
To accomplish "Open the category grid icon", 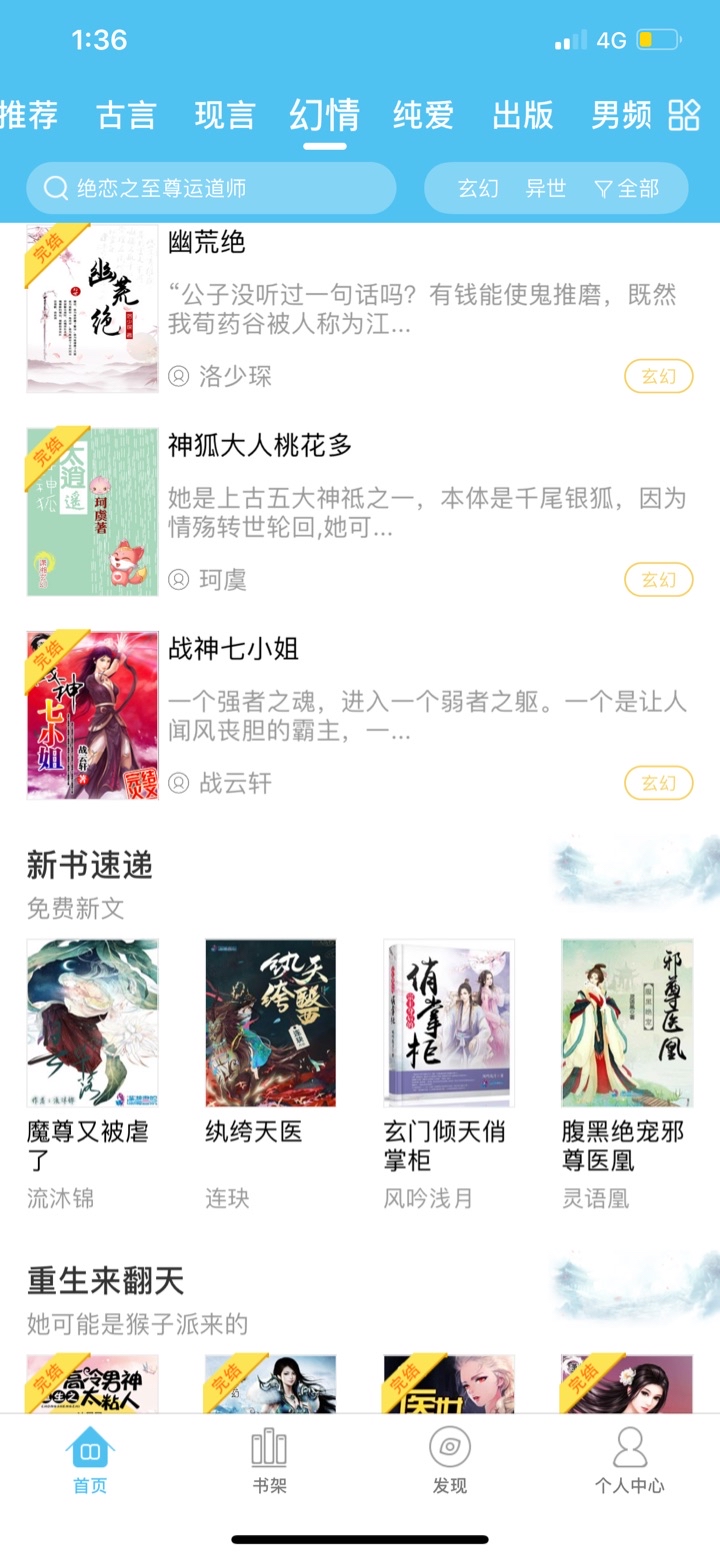I will point(684,115).
